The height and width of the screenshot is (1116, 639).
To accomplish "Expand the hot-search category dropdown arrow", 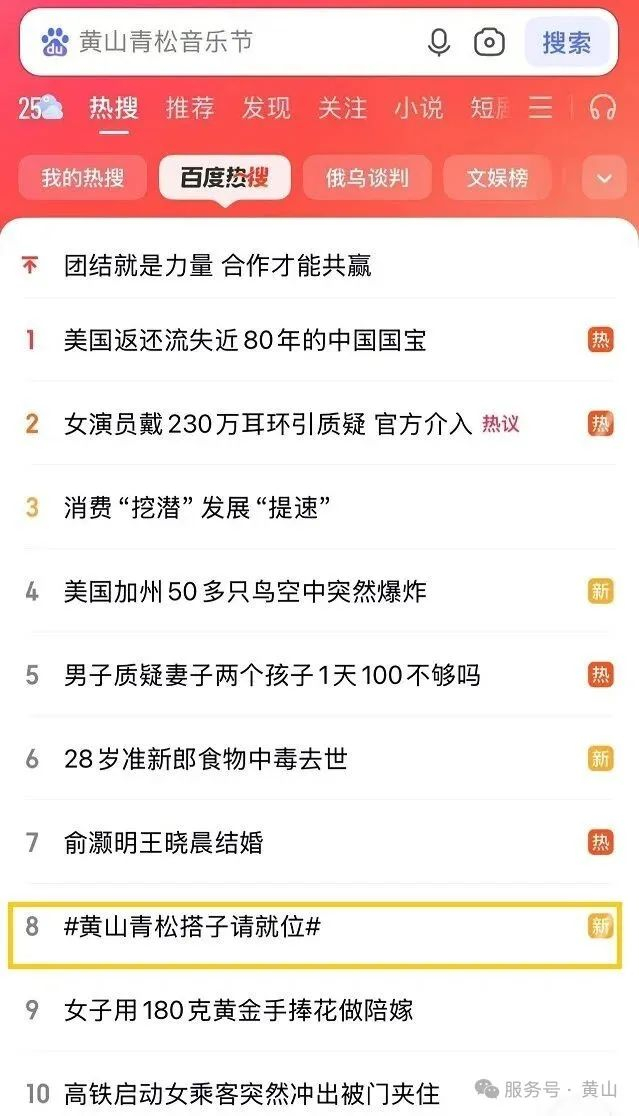I will coord(604,179).
